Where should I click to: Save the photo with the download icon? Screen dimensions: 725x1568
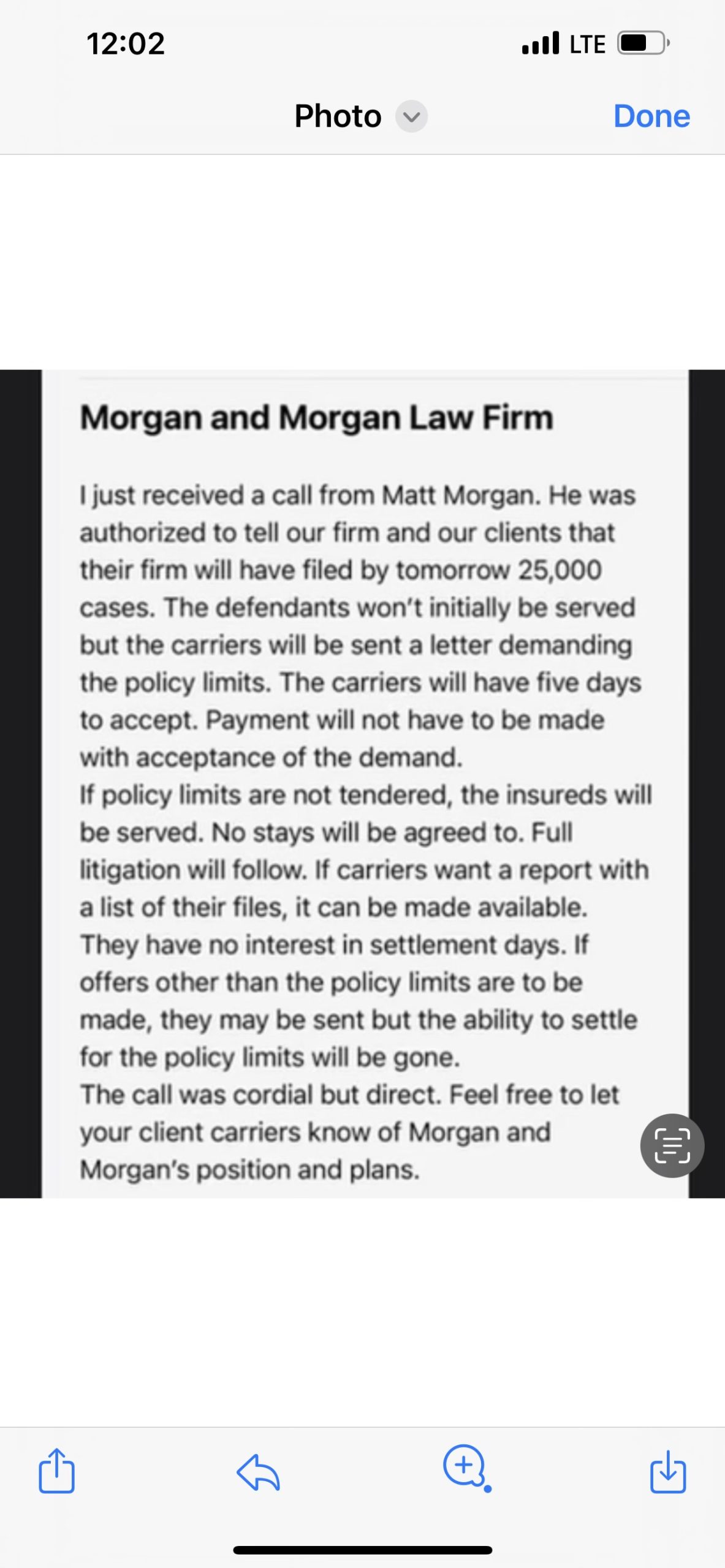[667, 1472]
